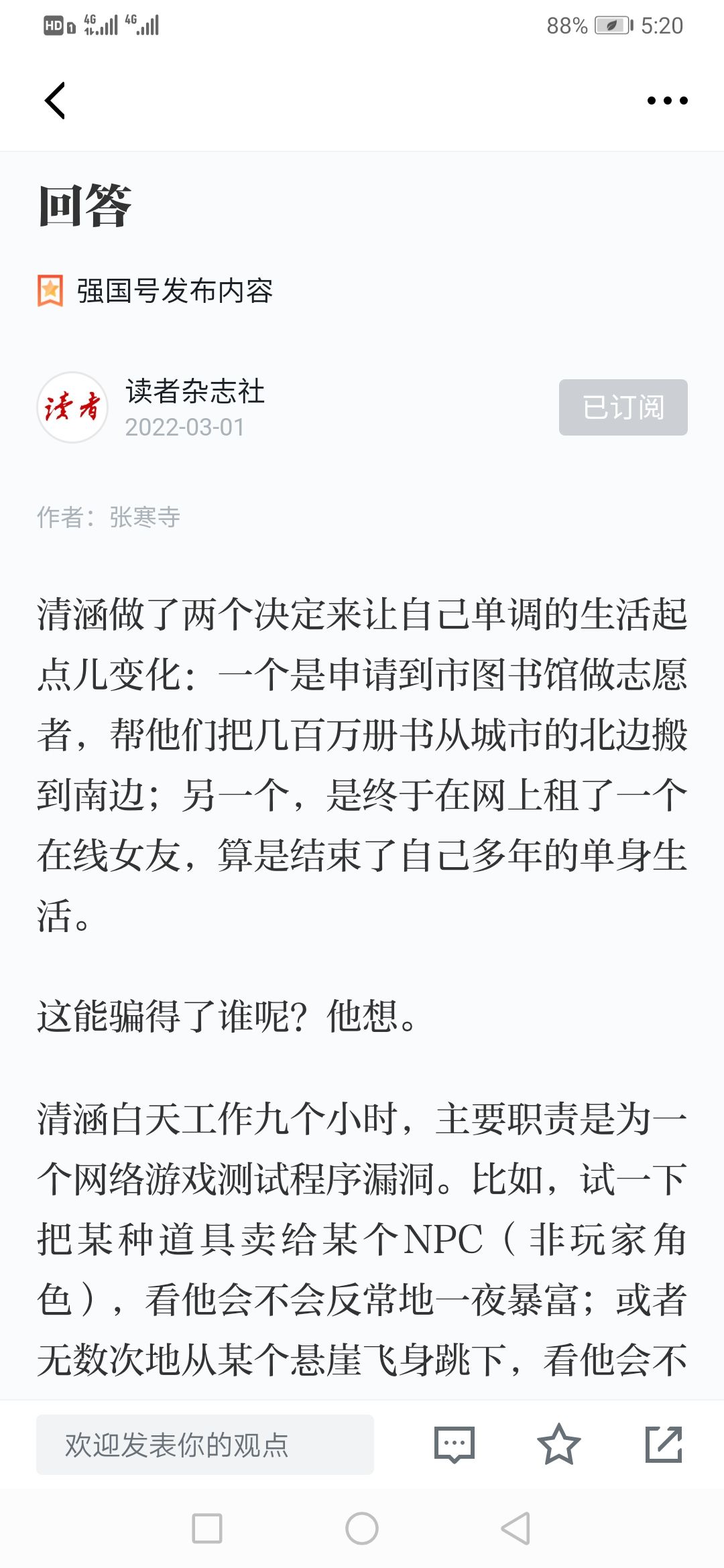Open recent apps with the square button
Image resolution: width=724 pixels, height=1568 pixels.
pyautogui.click(x=207, y=1528)
